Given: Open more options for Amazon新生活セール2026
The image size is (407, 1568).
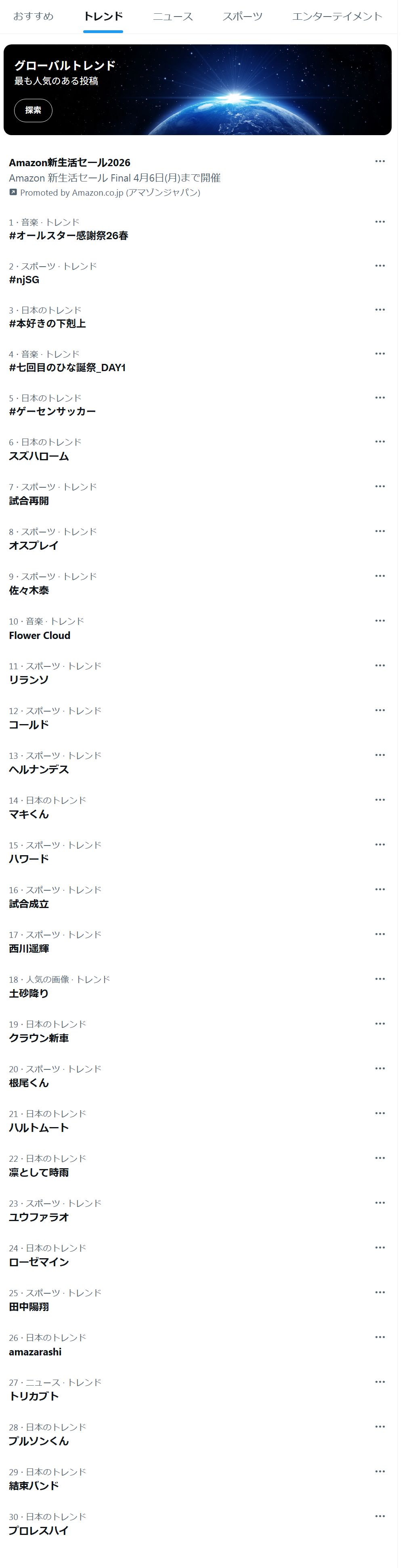Looking at the screenshot, I should (x=380, y=161).
